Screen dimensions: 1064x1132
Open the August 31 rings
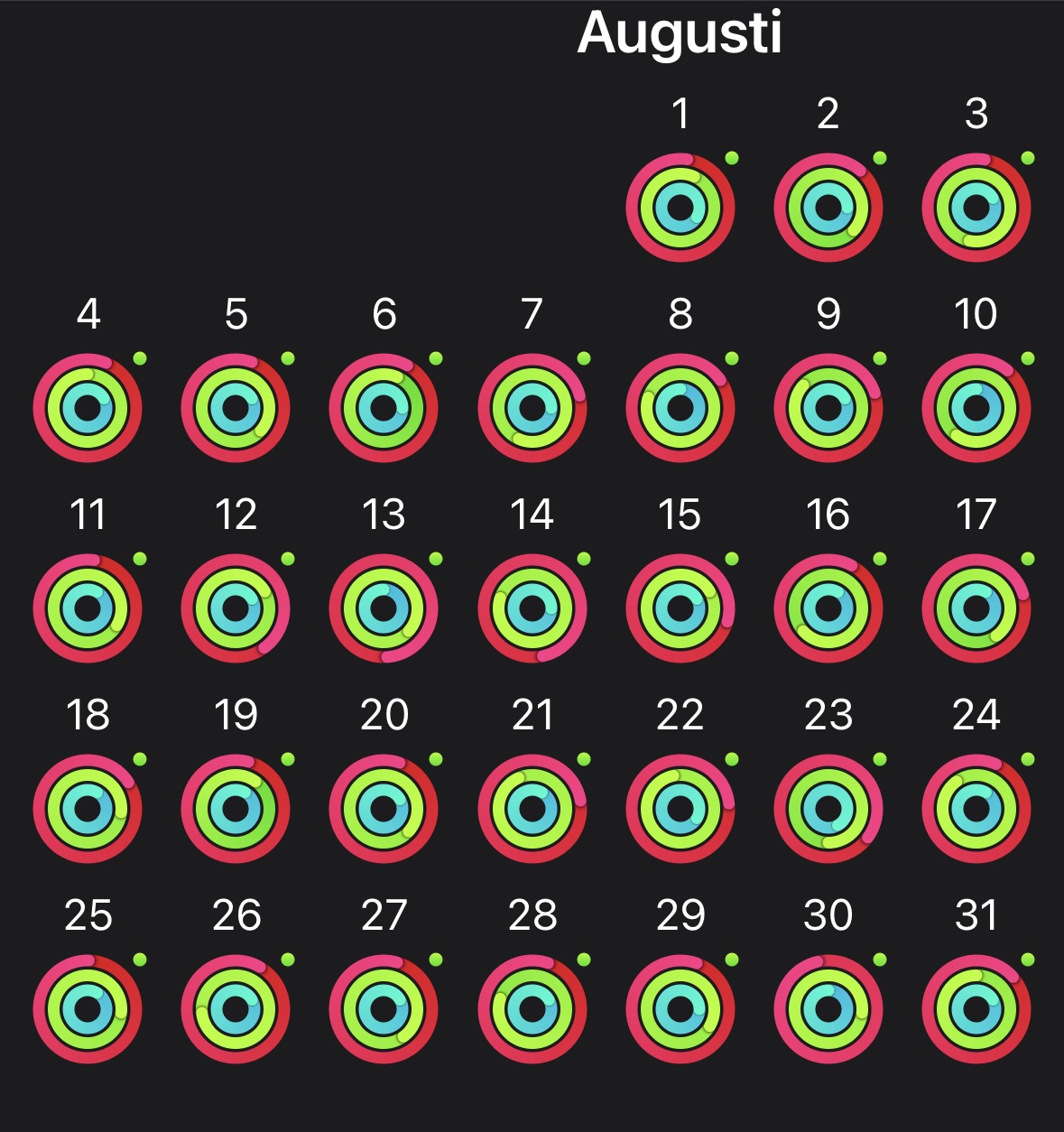(x=976, y=1009)
